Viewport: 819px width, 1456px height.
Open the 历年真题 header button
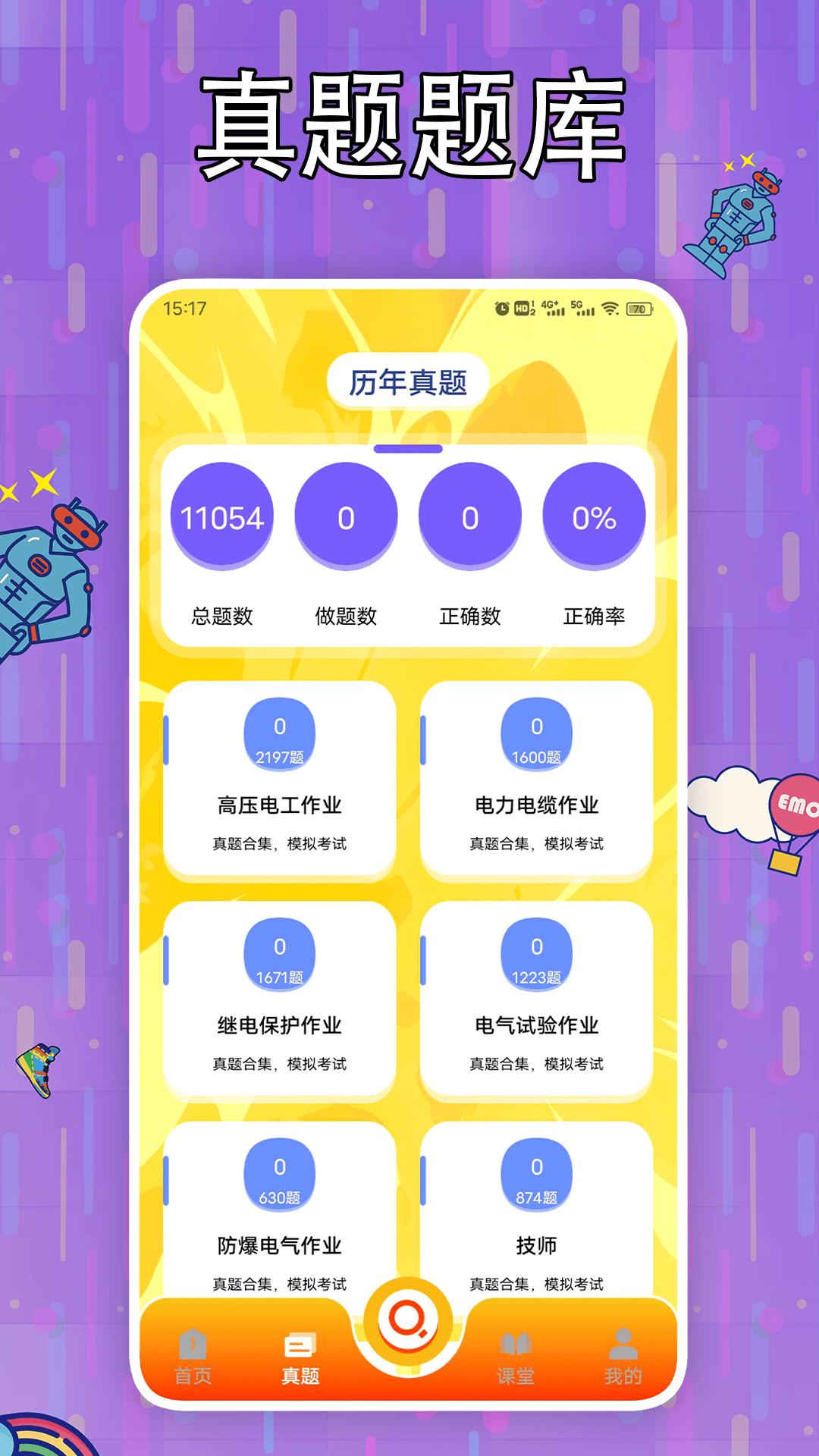409,377
